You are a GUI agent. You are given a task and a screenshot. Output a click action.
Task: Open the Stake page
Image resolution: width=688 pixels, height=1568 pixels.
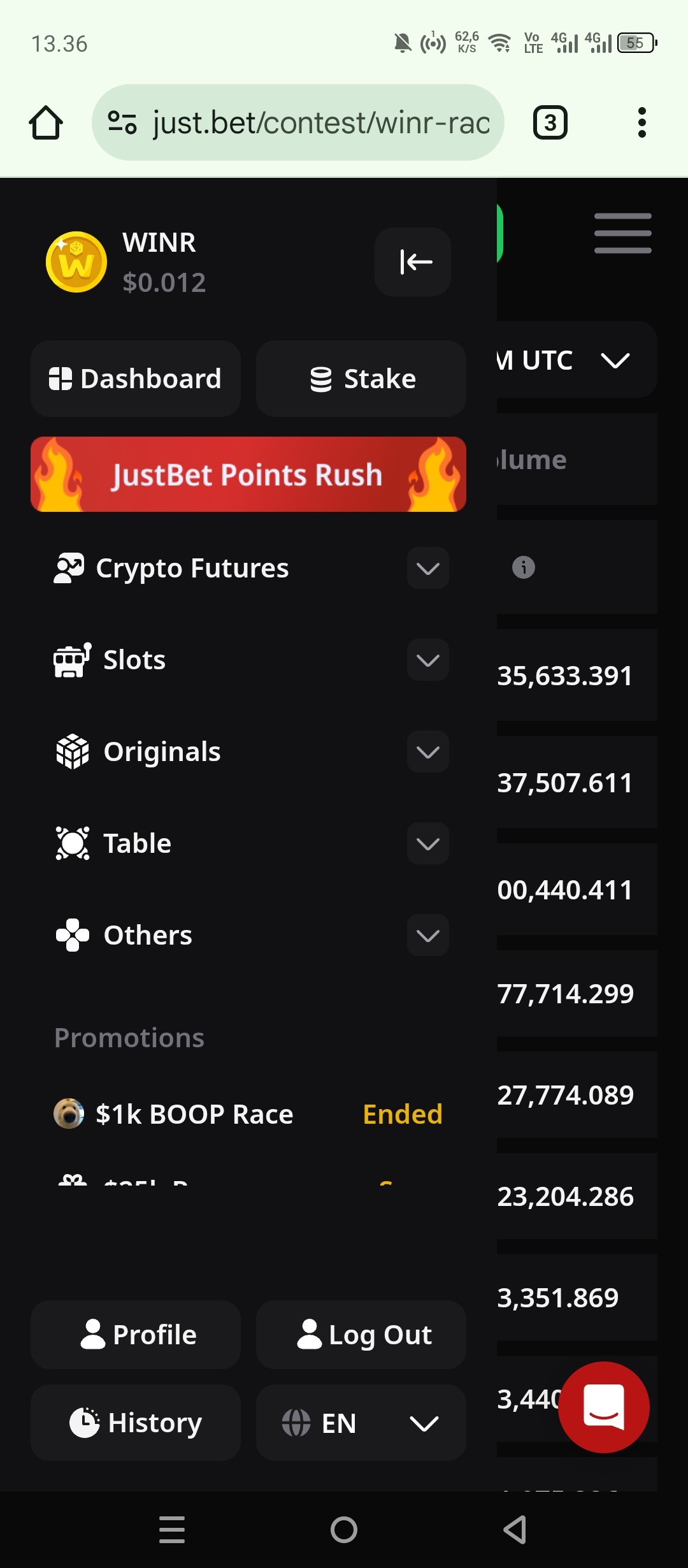point(361,379)
